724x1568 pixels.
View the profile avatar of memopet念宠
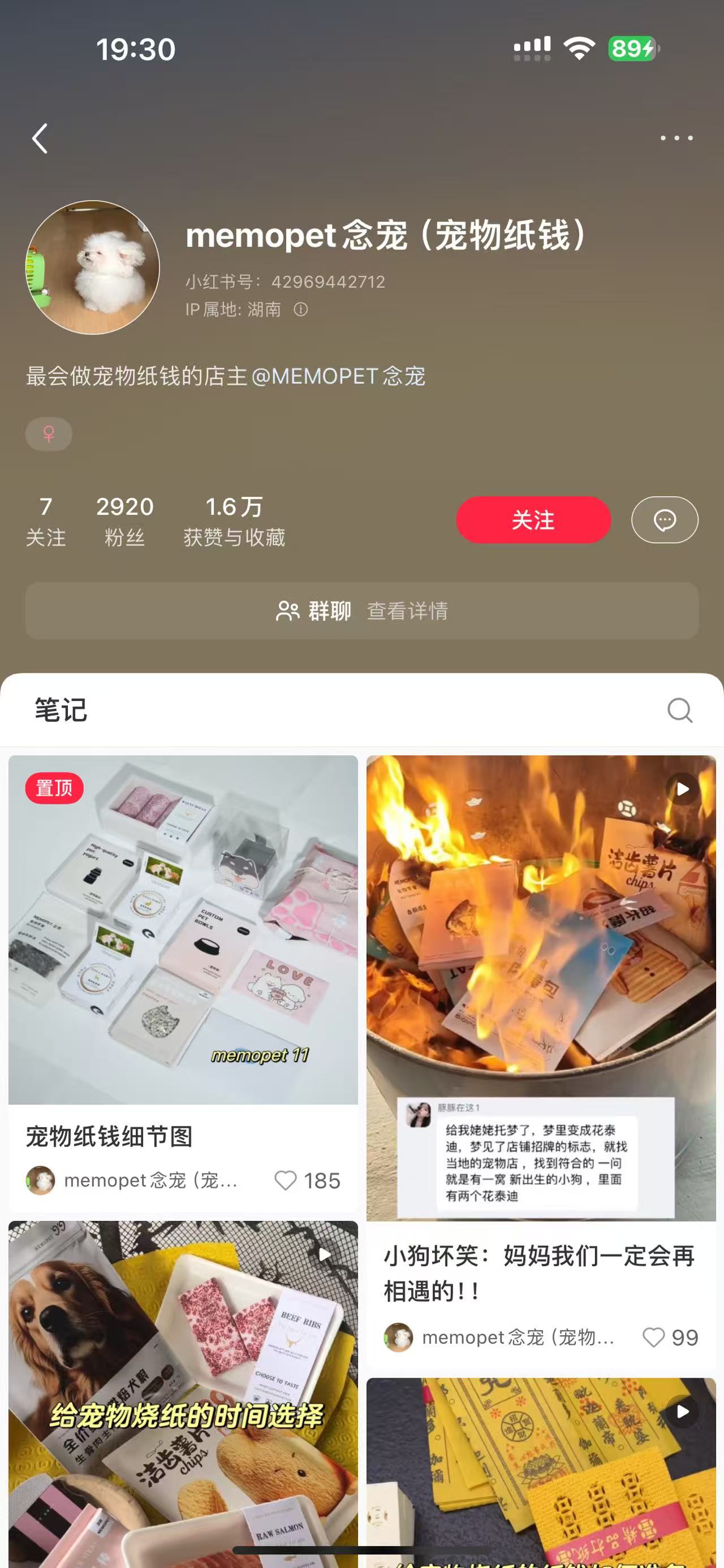[93, 267]
